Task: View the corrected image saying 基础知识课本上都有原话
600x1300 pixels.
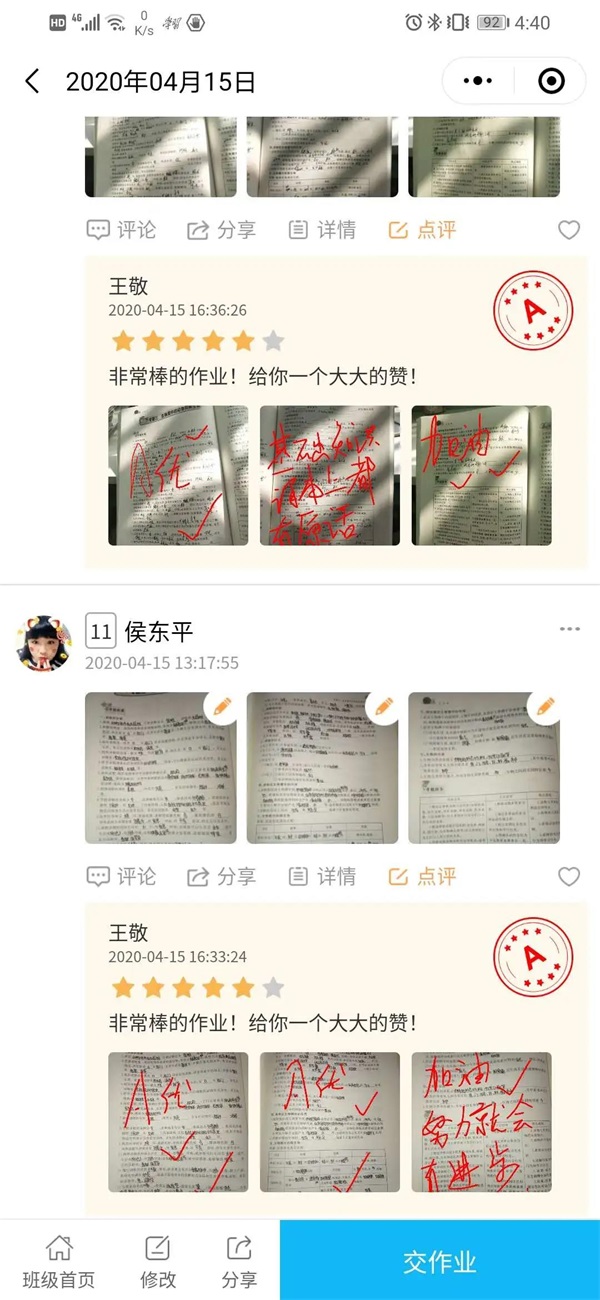Action: pos(329,475)
